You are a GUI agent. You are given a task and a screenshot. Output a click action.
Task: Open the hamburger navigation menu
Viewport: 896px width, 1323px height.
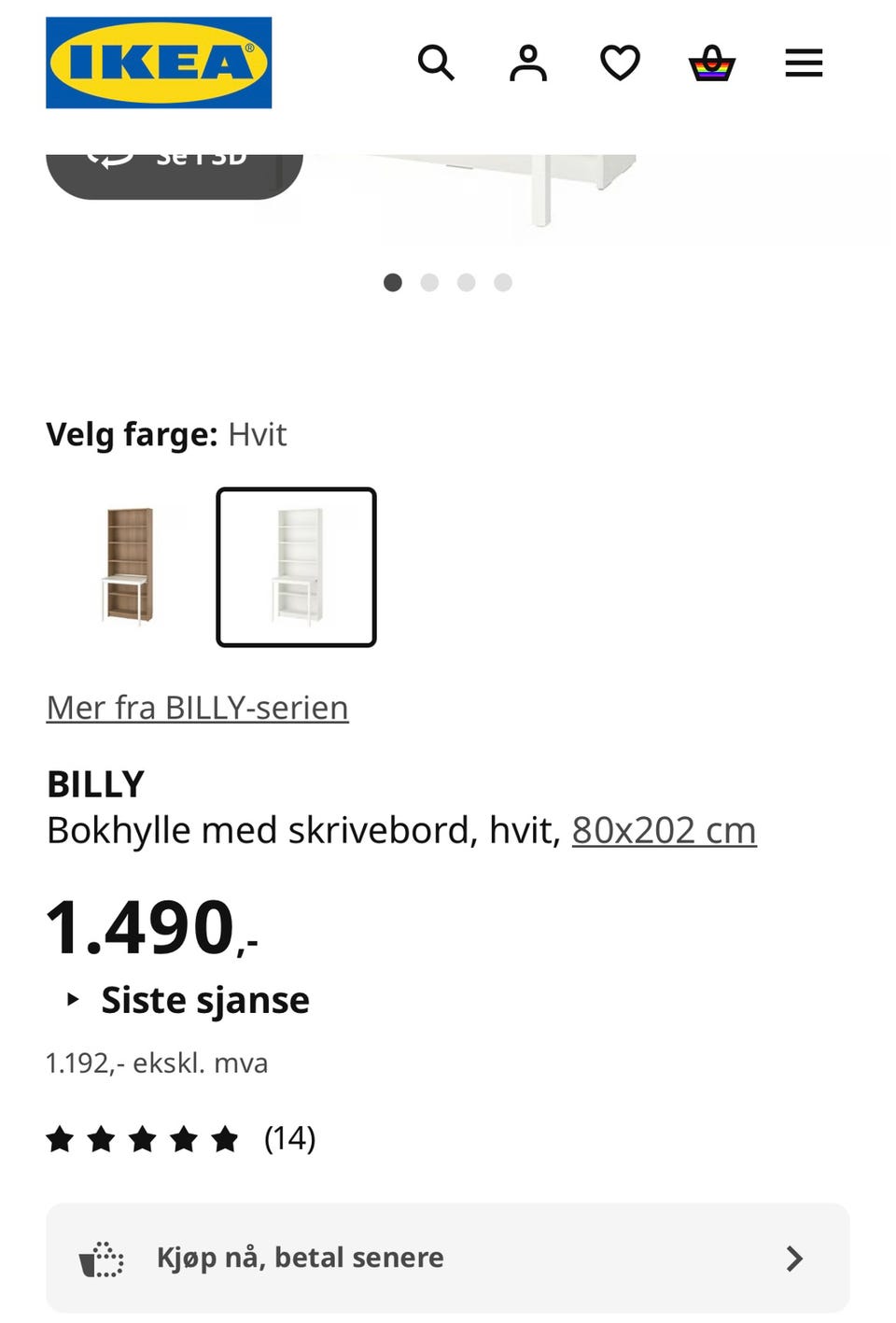tap(803, 63)
